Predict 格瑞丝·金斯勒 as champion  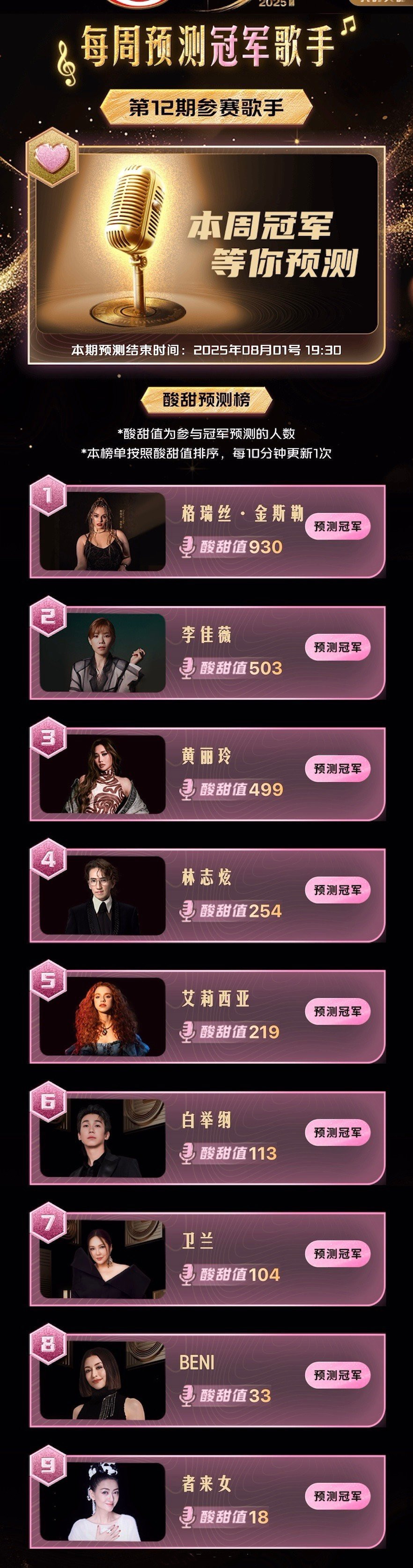(x=338, y=526)
